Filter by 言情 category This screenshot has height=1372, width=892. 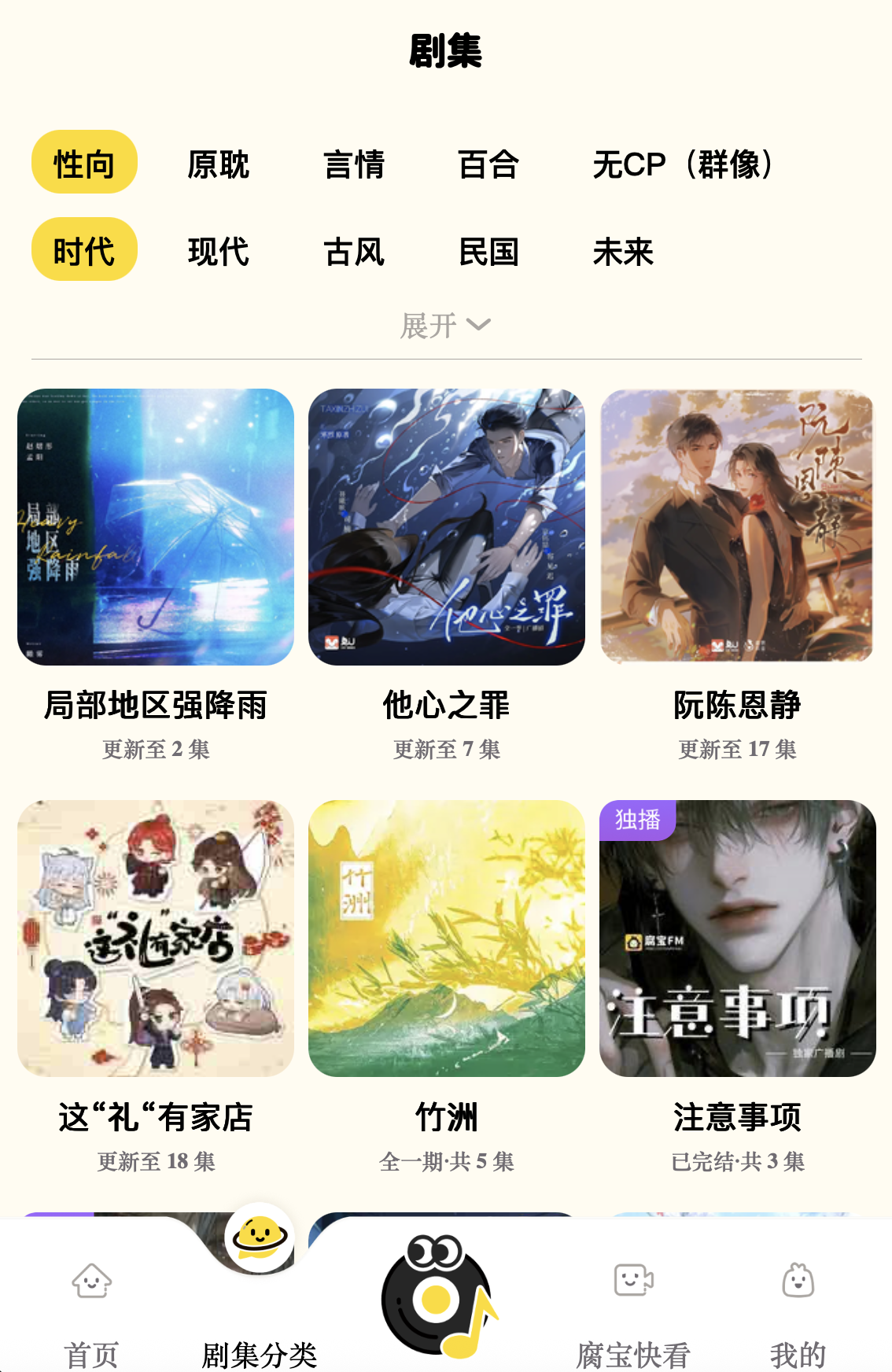[x=354, y=164]
